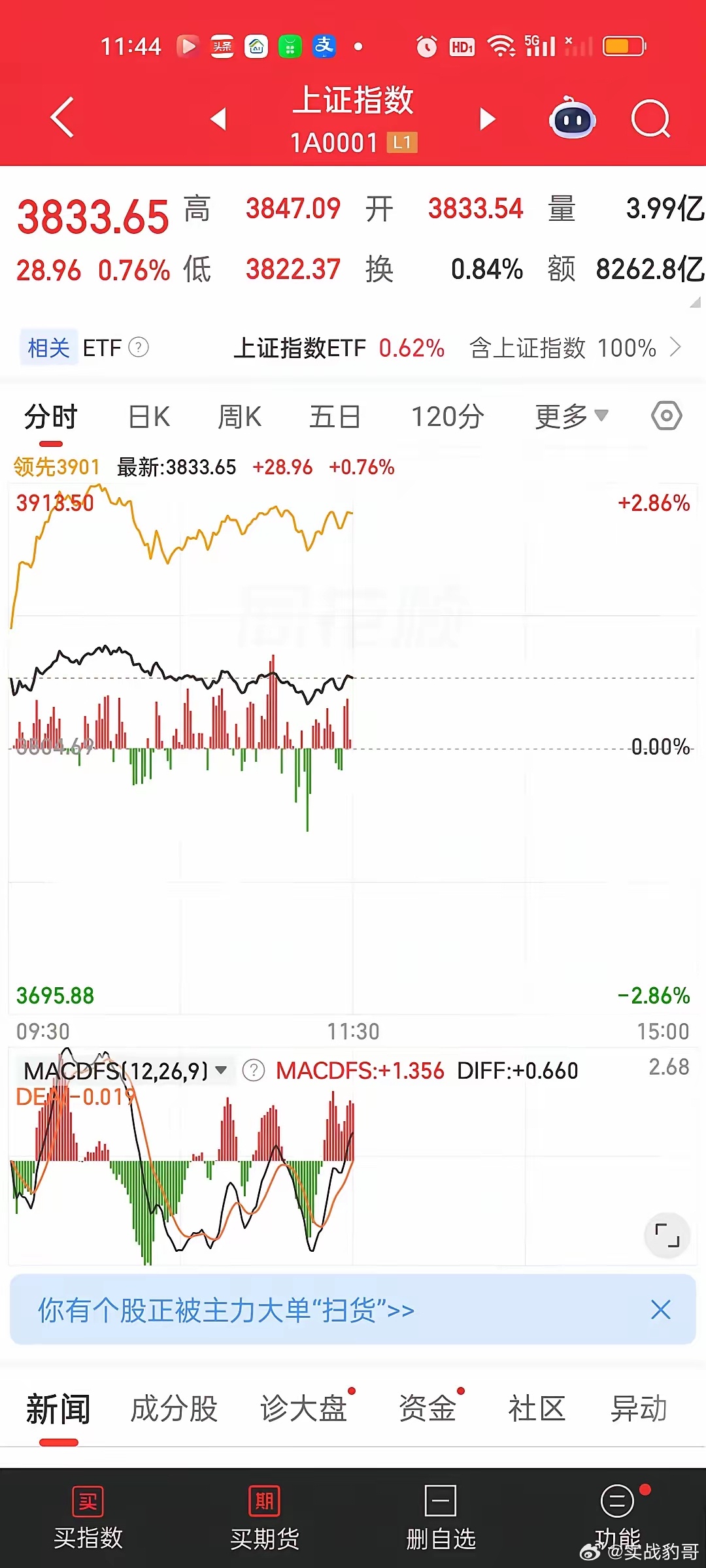Dismiss the 主力大单扫货 banner
Image resolution: width=706 pixels, height=1568 pixels.
pos(661,1310)
